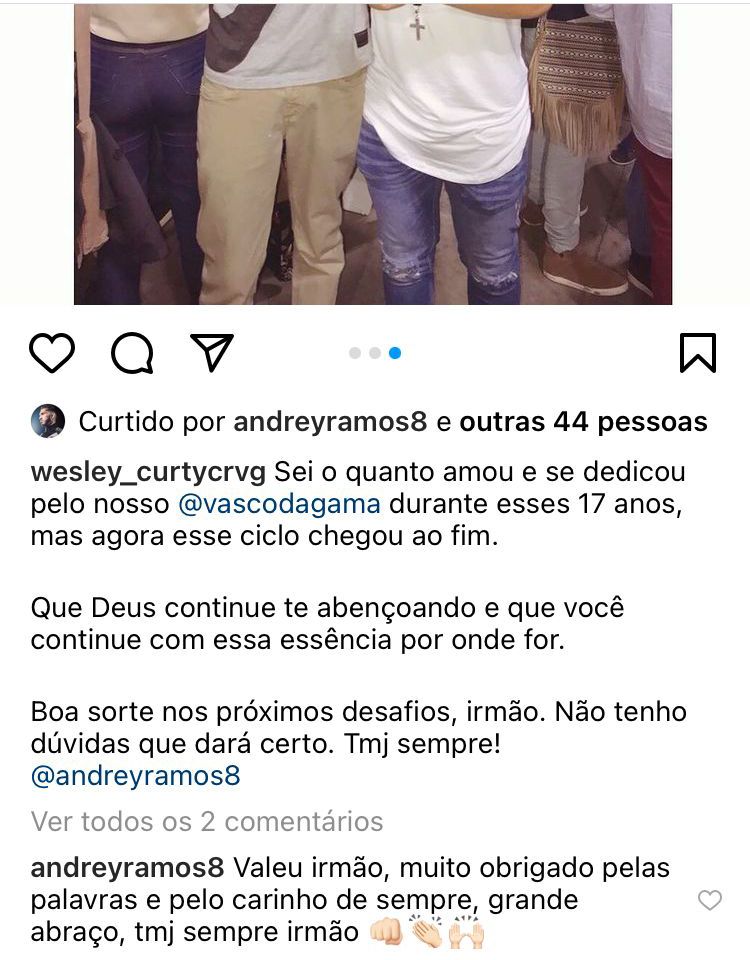Screen dimensions: 750x960
Task: Open andreyramos8 in the liked-by line
Action: pos(330,422)
